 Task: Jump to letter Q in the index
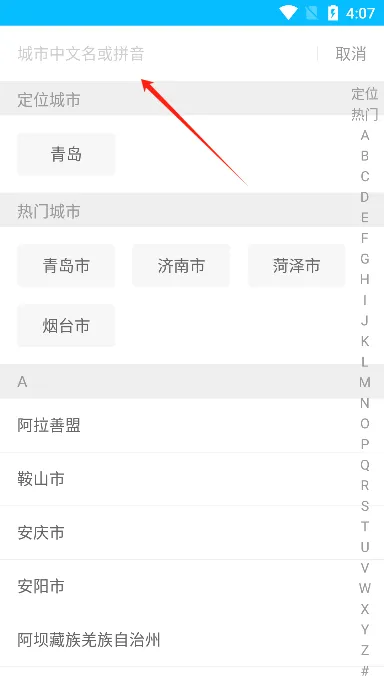coord(365,465)
